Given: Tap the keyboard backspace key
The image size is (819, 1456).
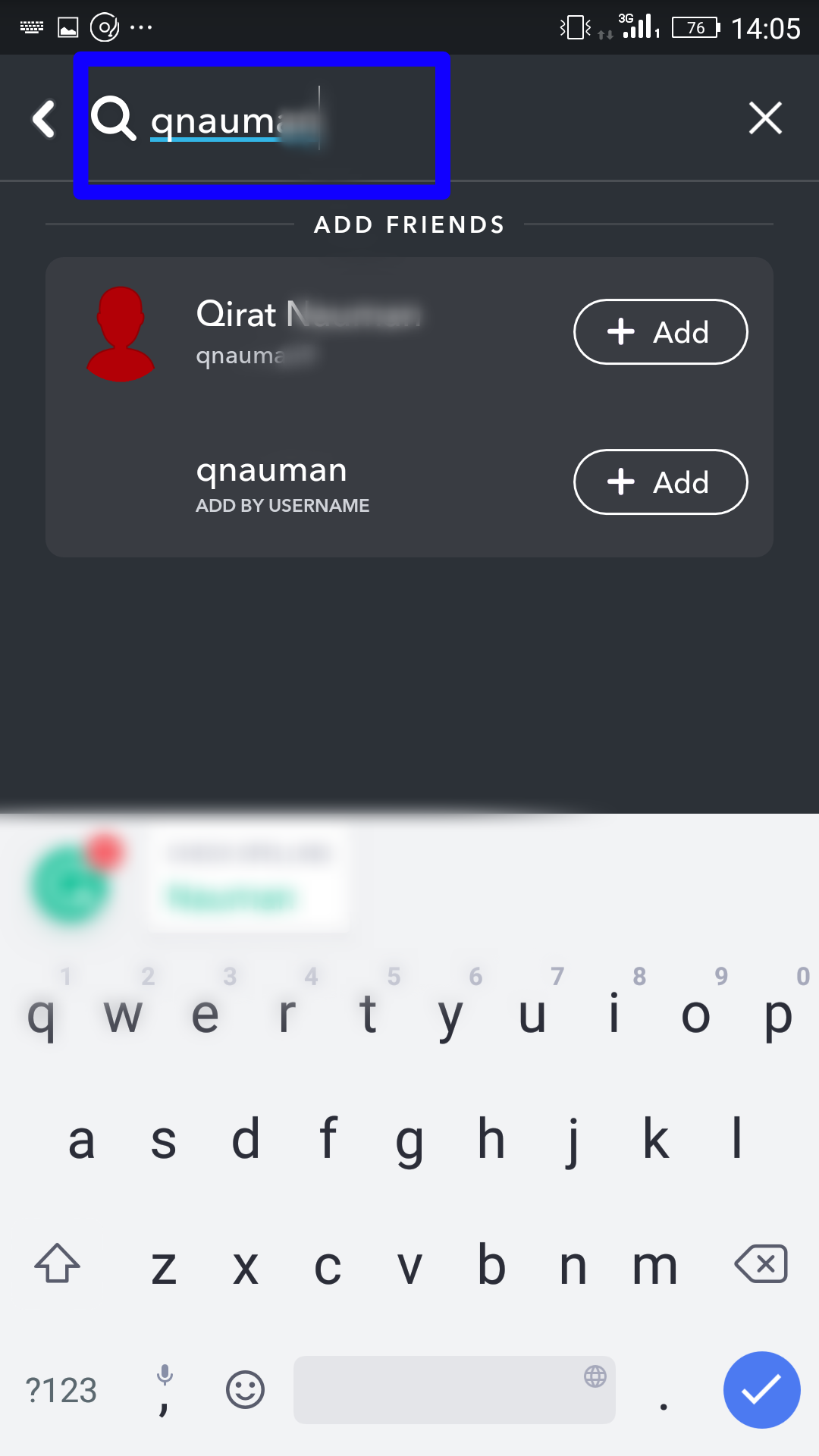Looking at the screenshot, I should 761,1264.
